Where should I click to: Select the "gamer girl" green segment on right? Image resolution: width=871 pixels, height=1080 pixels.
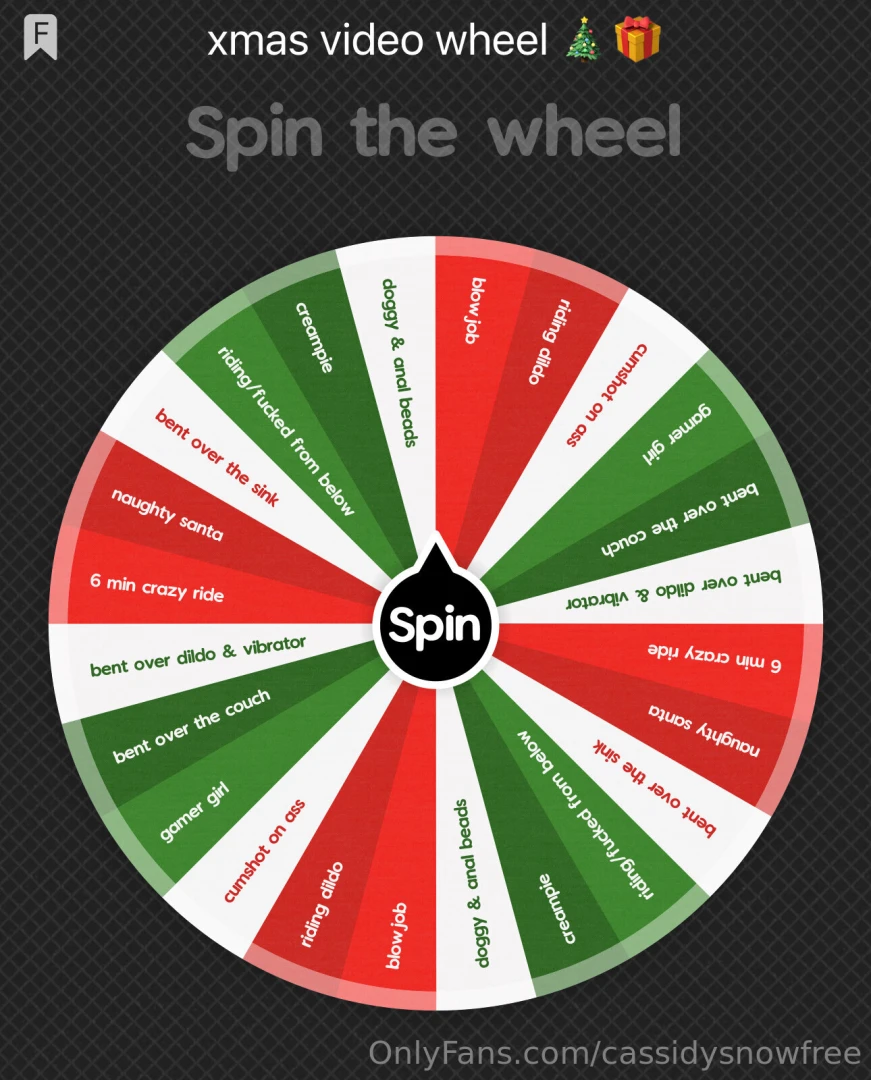(672, 431)
